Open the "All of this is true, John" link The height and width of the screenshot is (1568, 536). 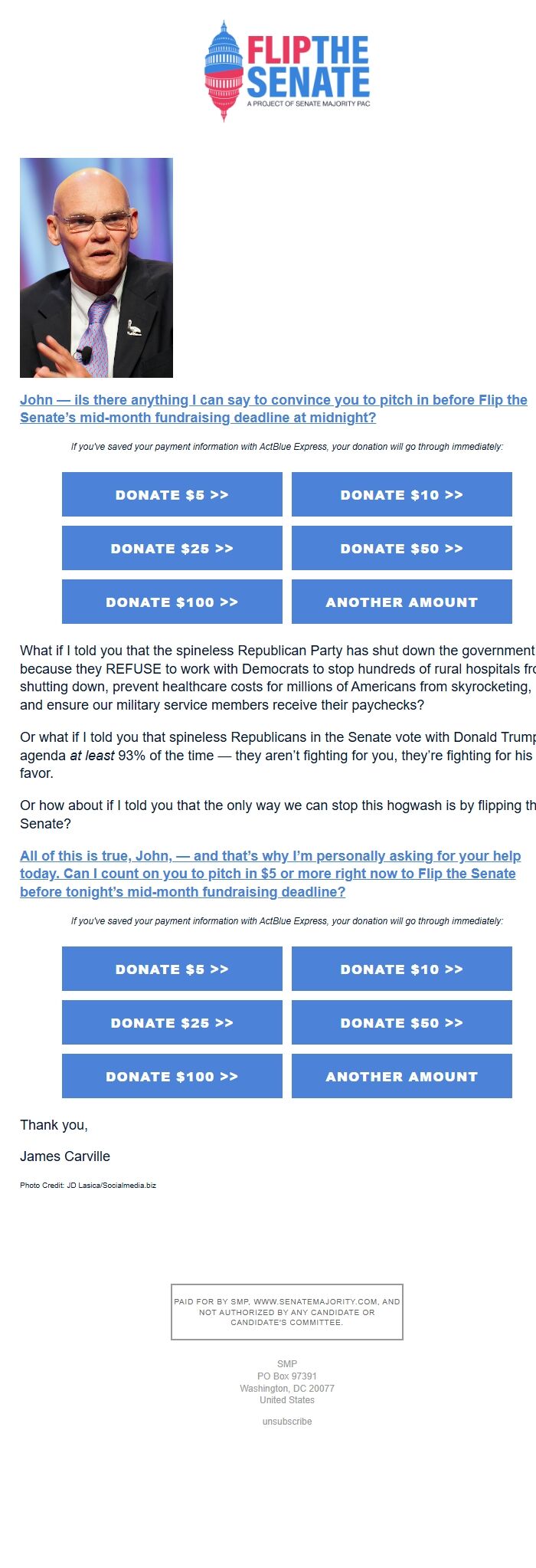(x=270, y=874)
